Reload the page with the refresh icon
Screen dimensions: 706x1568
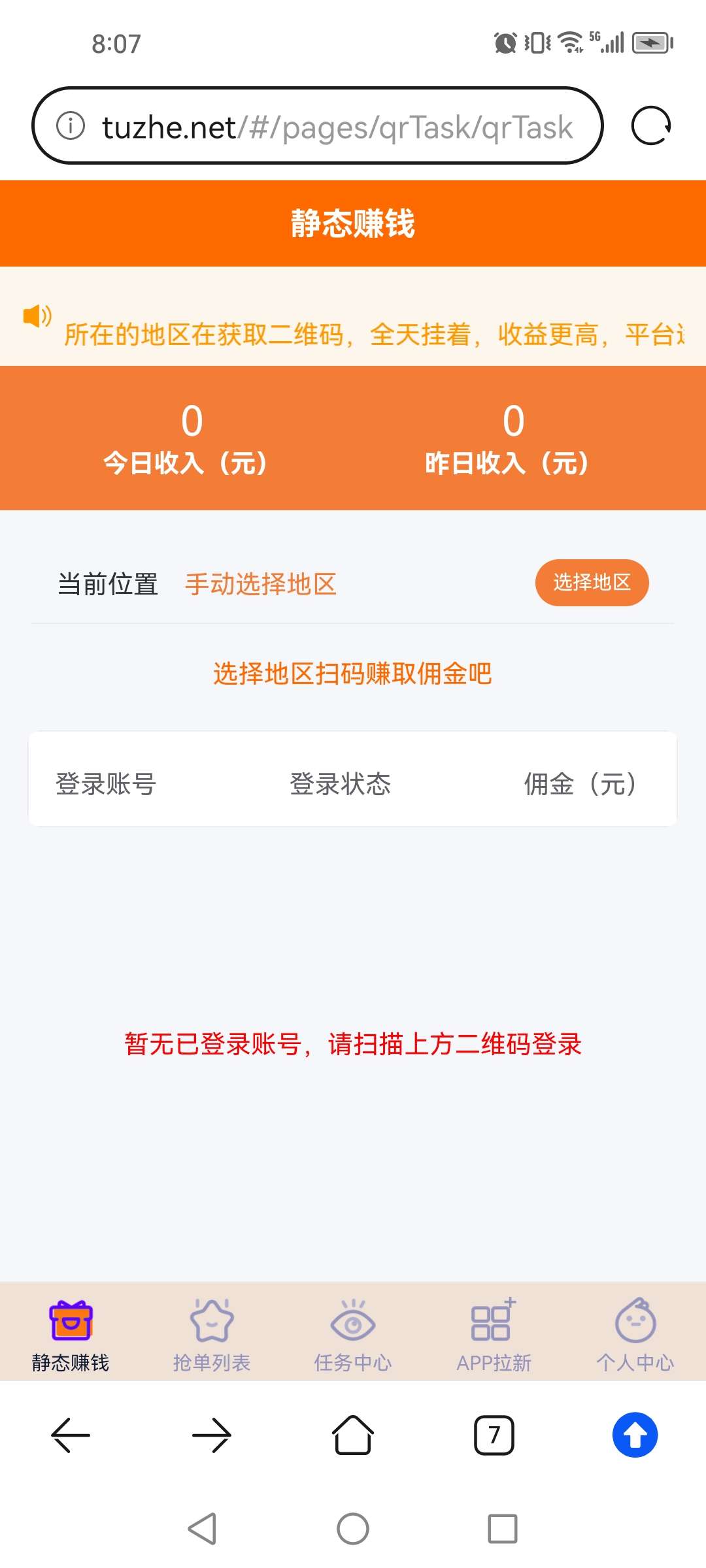[x=650, y=125]
